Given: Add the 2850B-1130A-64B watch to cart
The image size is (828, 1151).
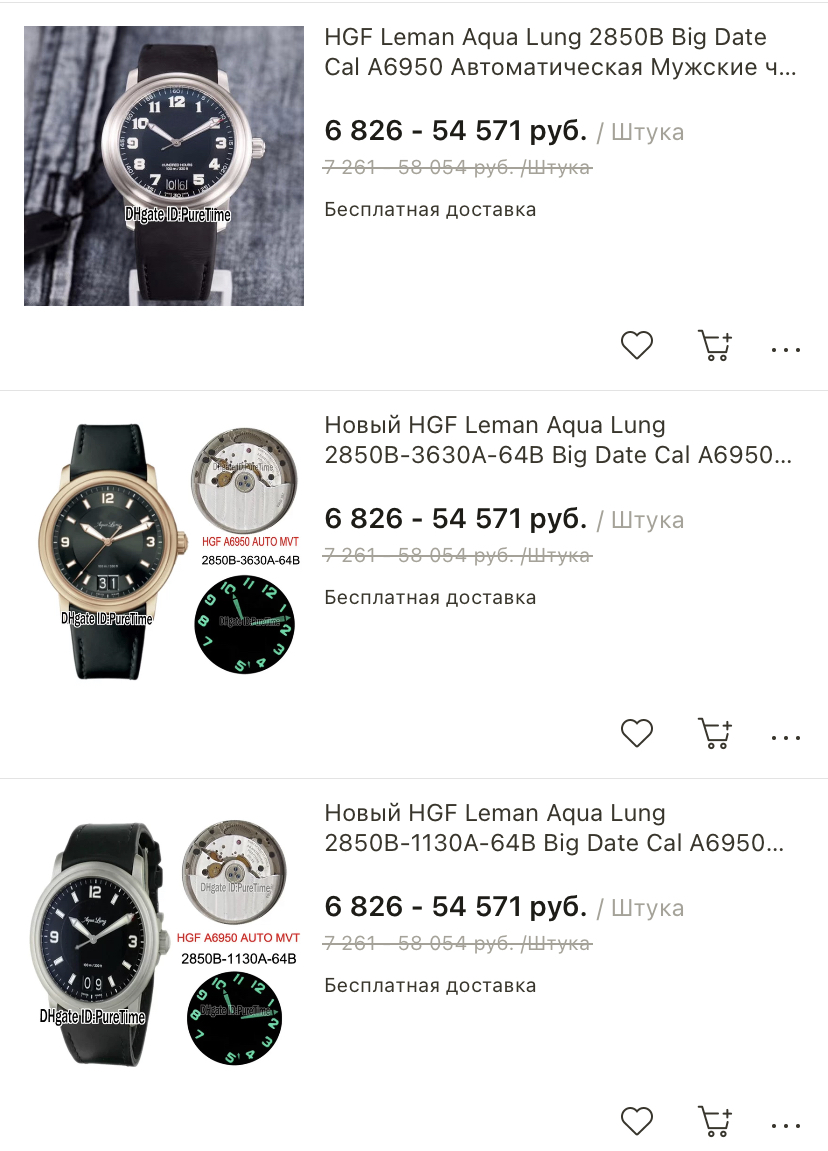Looking at the screenshot, I should (x=714, y=1121).
